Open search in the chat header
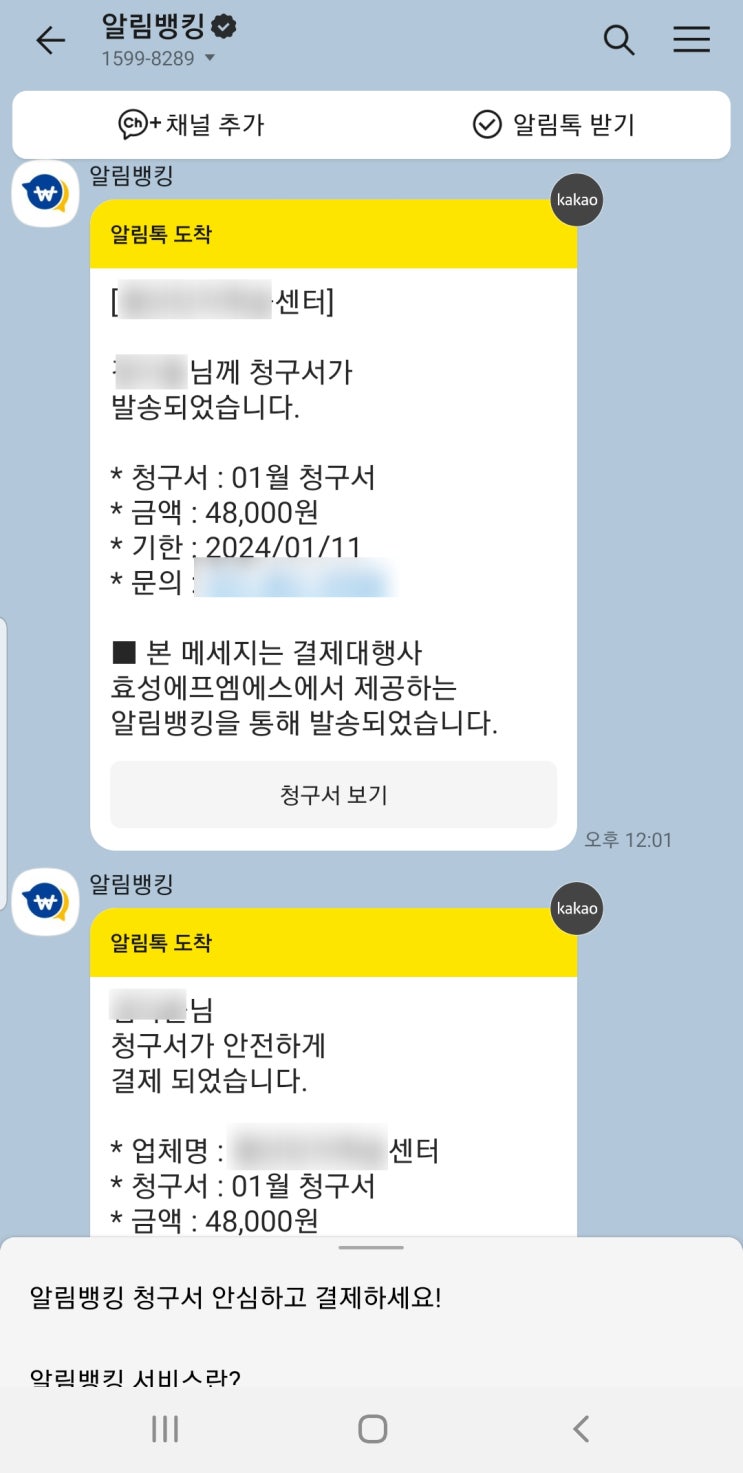This screenshot has height=1473, width=743. pos(619,40)
